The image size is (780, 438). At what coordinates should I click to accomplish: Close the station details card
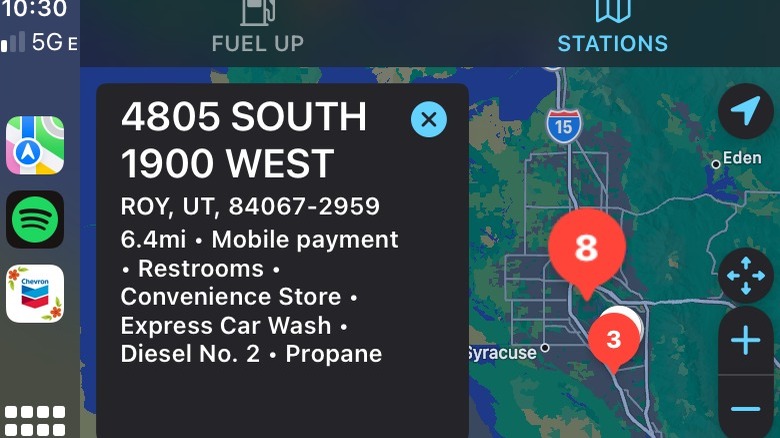tap(428, 120)
